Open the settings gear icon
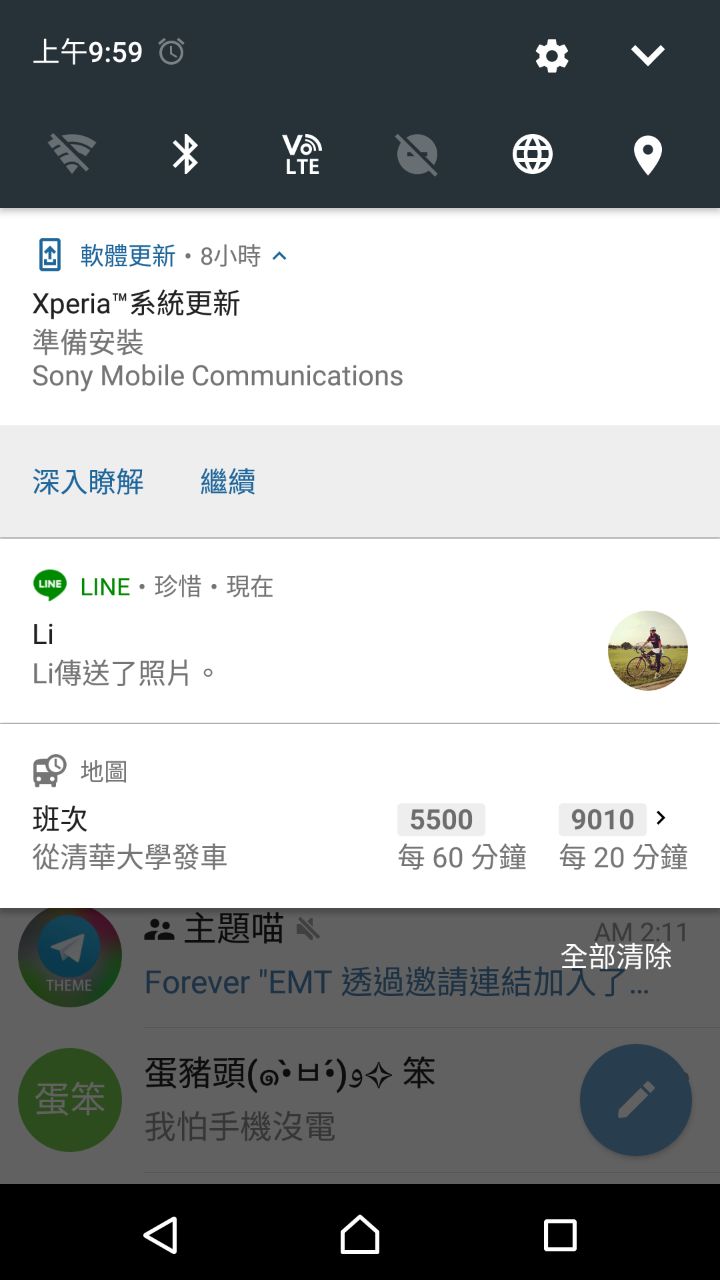 pyautogui.click(x=552, y=55)
